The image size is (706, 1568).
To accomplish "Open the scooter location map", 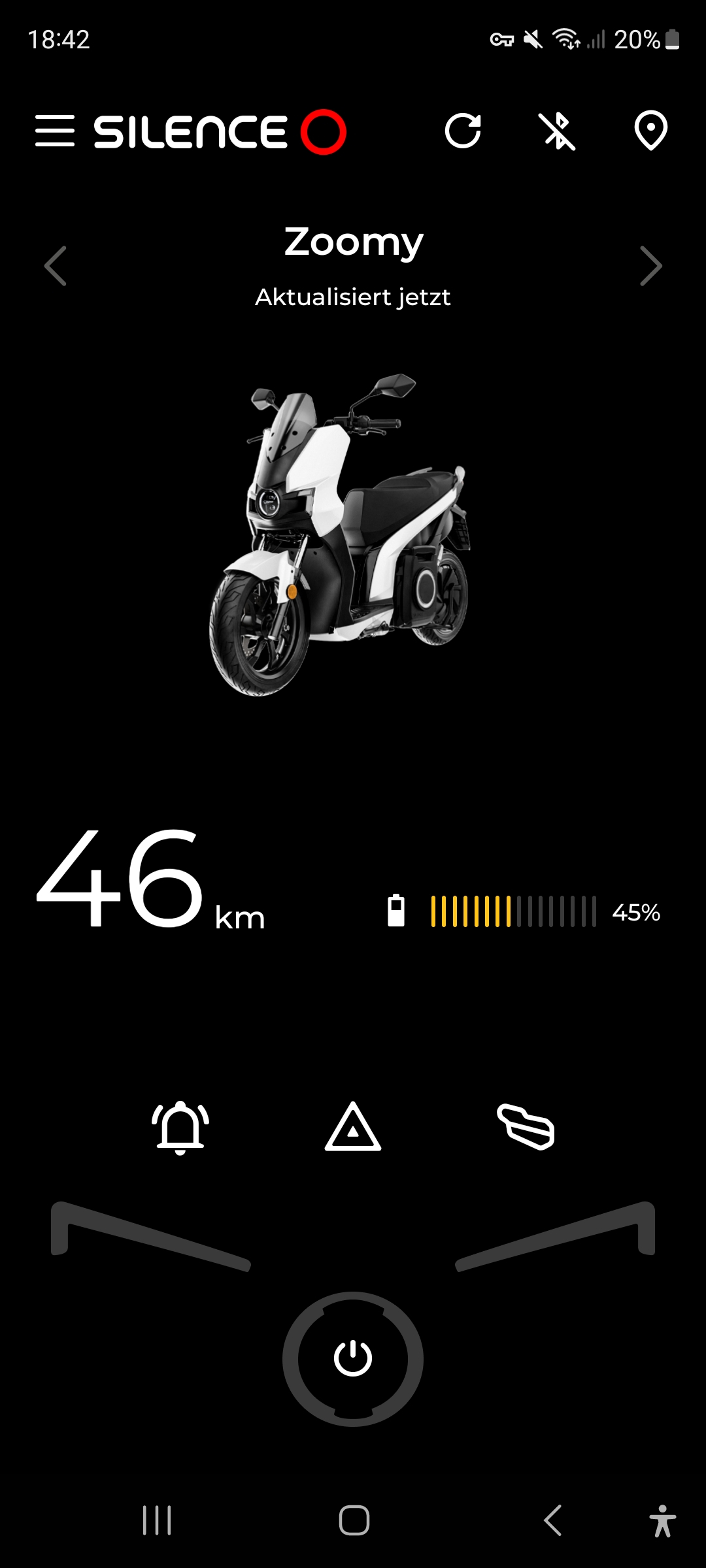I will coord(650,131).
